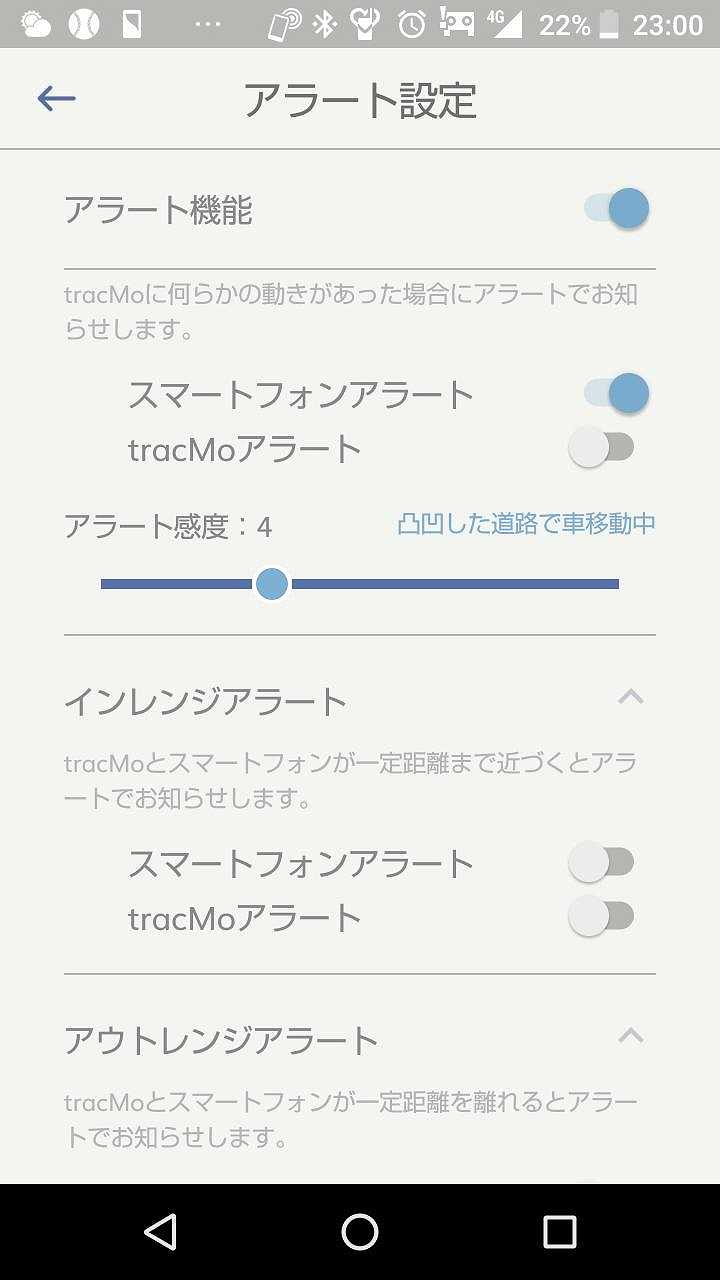Enable スマートフォンアラート under インレンジアラート
Screen dimensions: 720x1280
(x=602, y=862)
